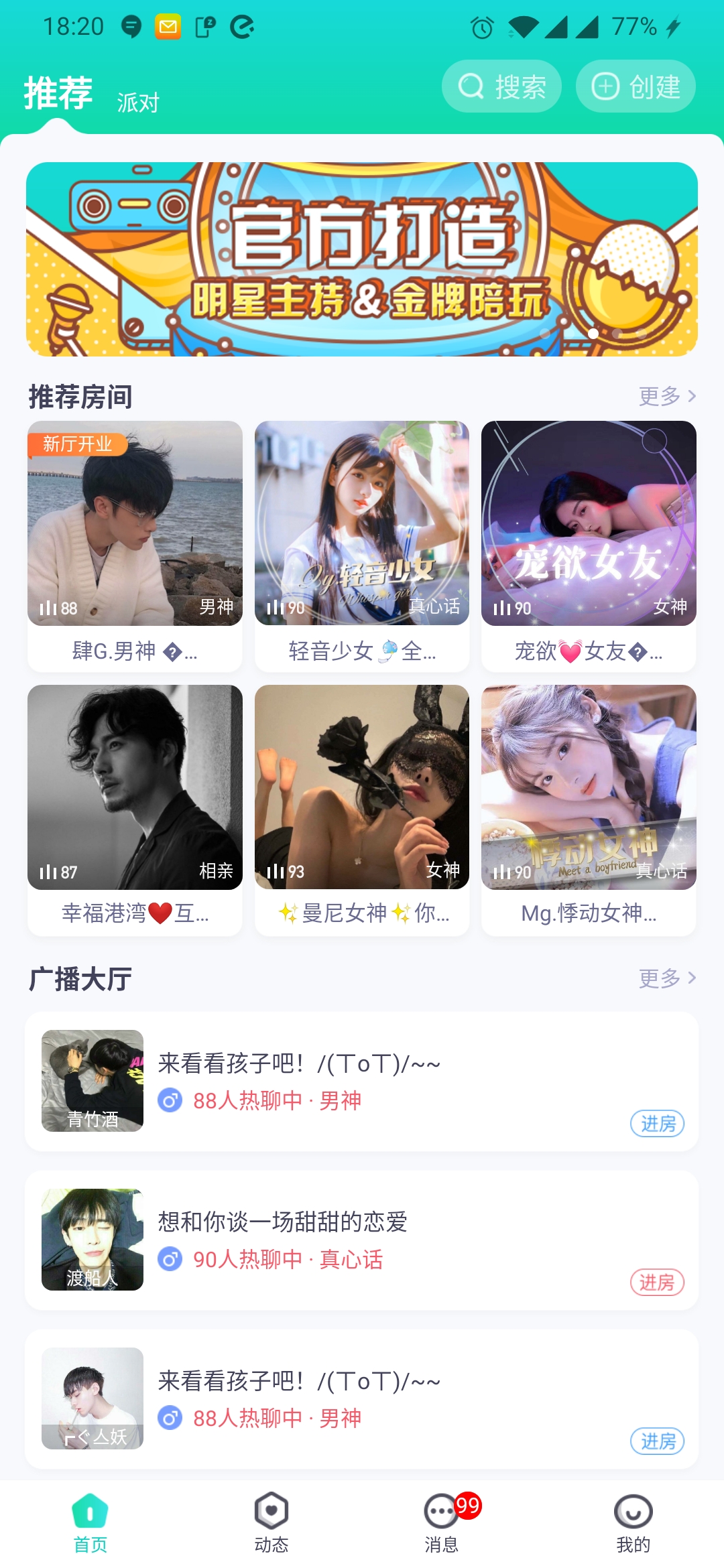View 更多 for 推荐房间
Screen dimensions: 724x1568
(x=667, y=396)
